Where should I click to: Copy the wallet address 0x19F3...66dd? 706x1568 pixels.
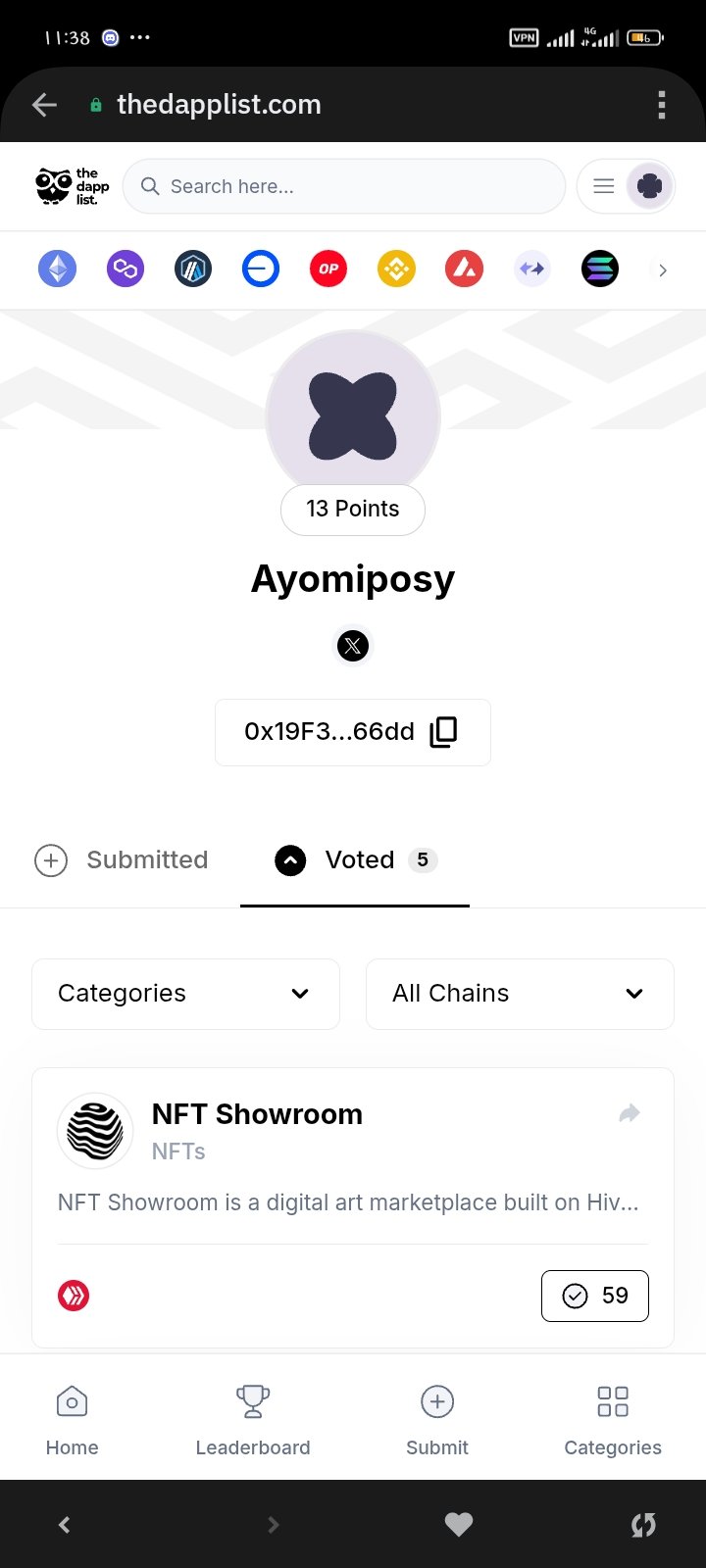pyautogui.click(x=443, y=731)
